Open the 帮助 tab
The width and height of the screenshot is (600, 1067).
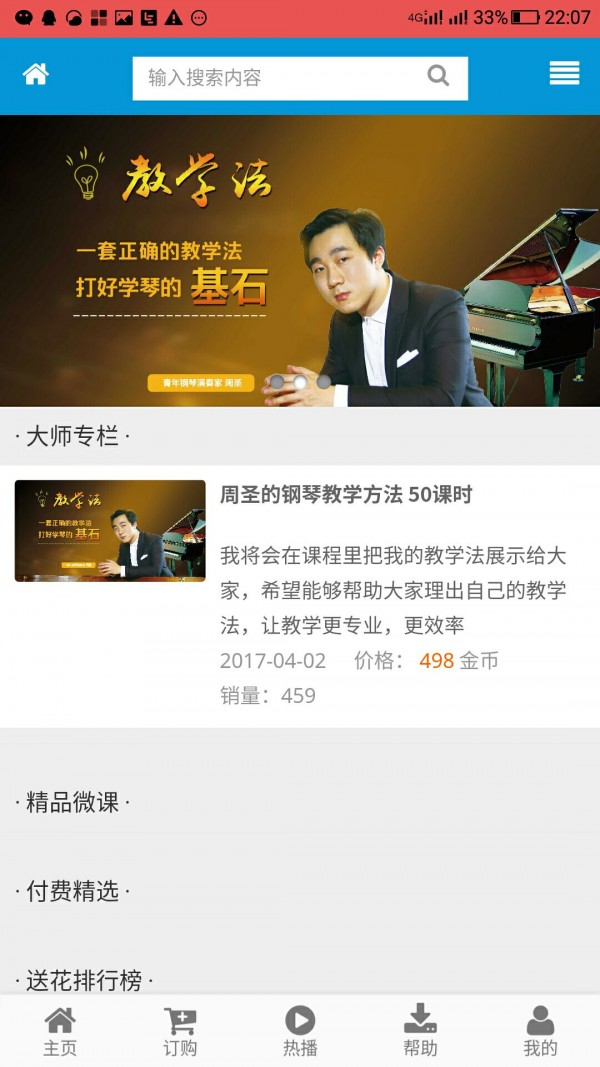pos(420,1031)
